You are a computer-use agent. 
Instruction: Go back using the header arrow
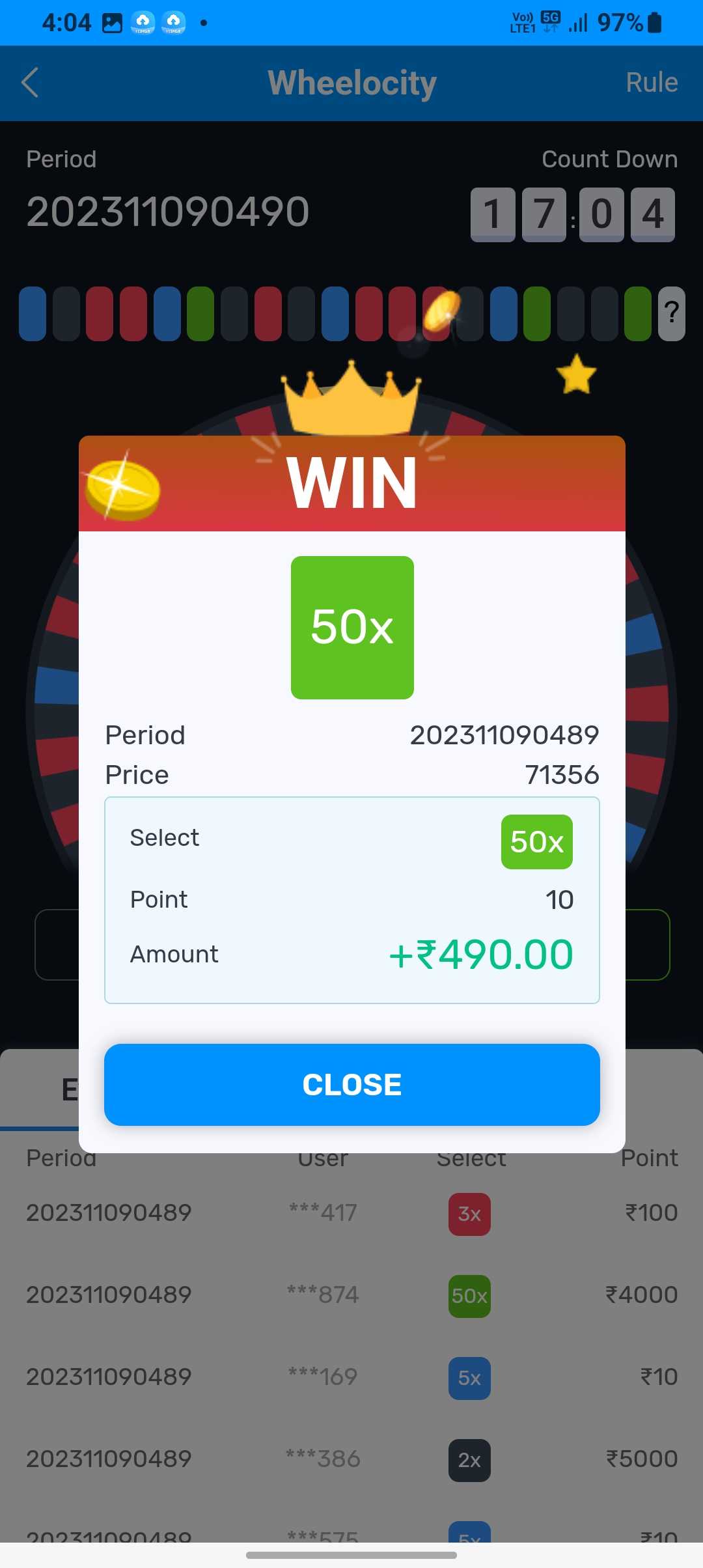pos(31,83)
